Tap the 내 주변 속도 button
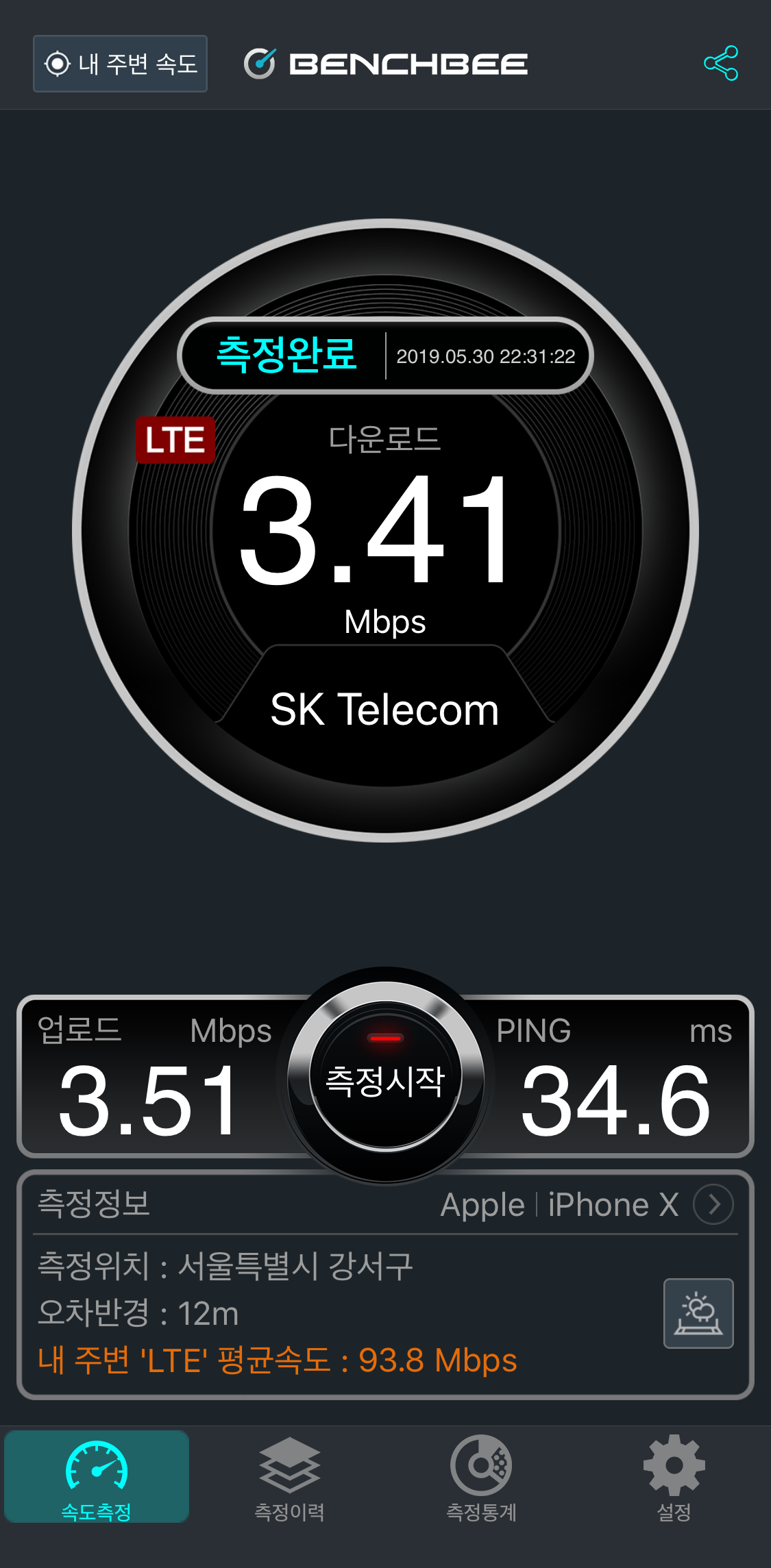The image size is (771, 1568). tap(120, 64)
